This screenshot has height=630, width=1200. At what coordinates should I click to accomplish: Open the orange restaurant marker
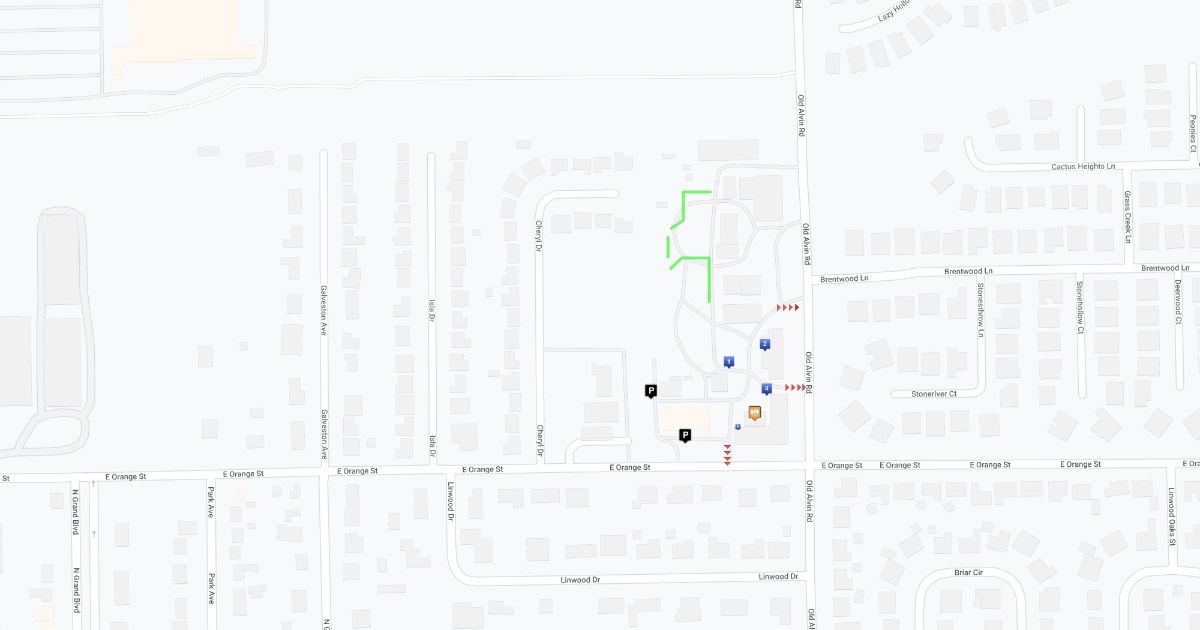[x=755, y=412]
